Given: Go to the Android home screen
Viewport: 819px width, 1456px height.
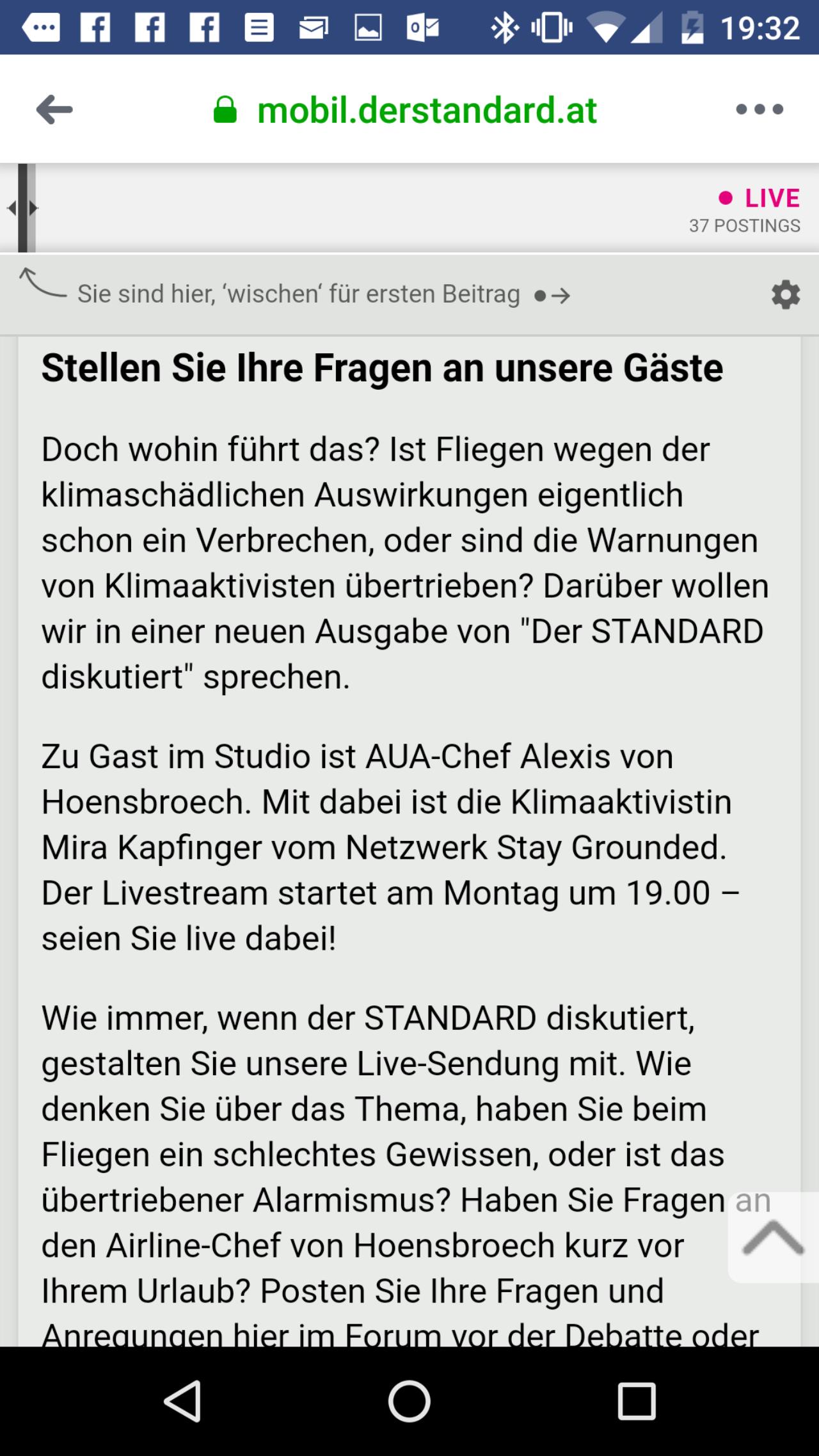Looking at the screenshot, I should point(409,1401).
